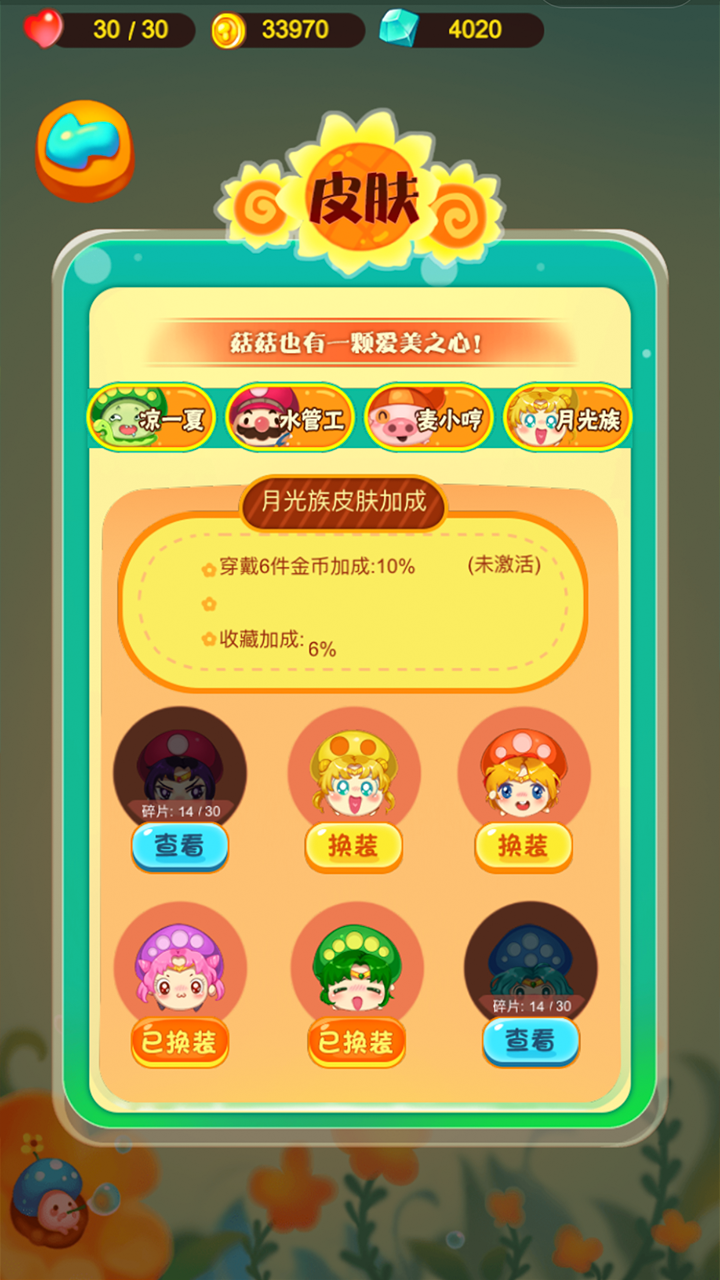Switch to the 水管工 skin tab
The width and height of the screenshot is (720, 1280).
coord(290,418)
